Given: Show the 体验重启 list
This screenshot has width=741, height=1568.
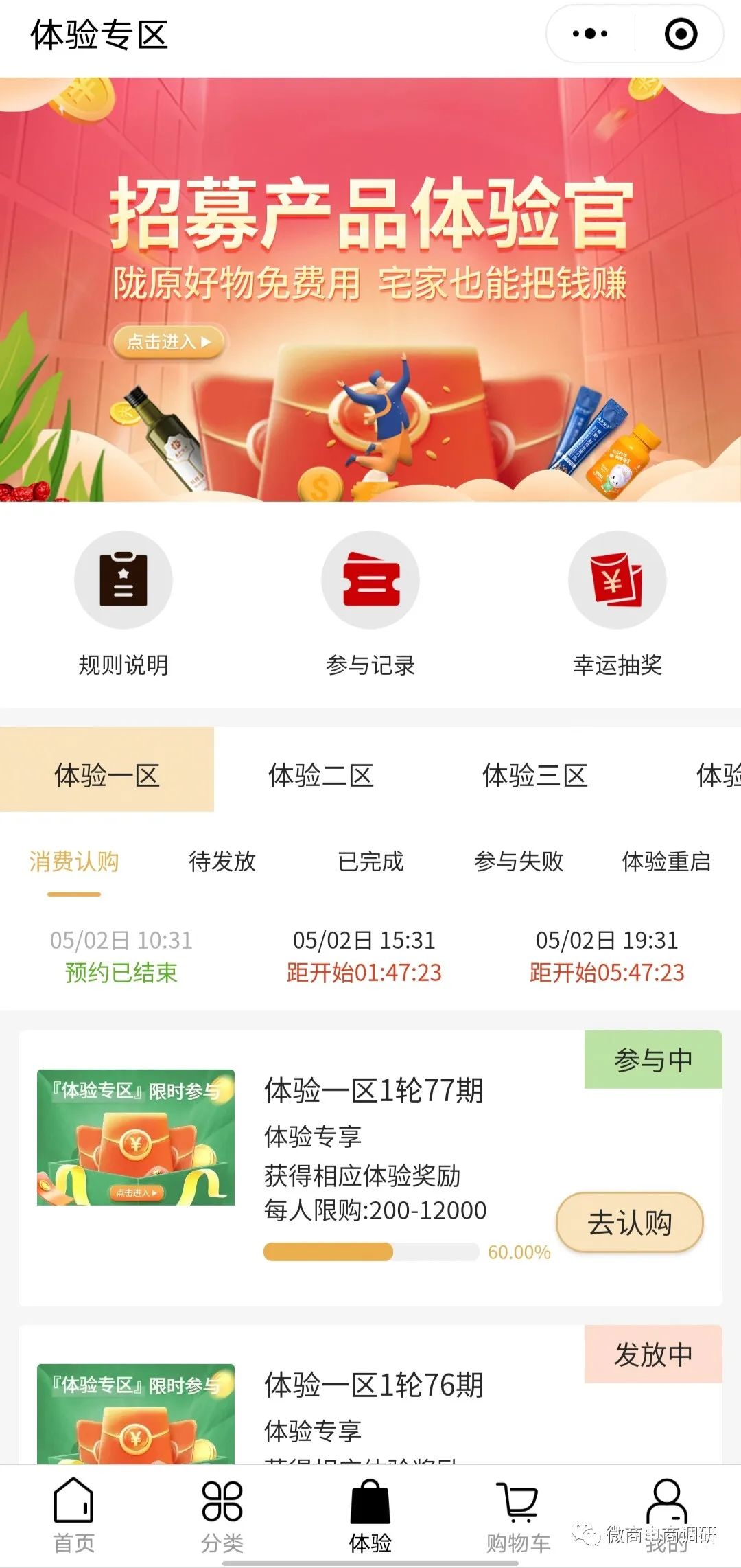Looking at the screenshot, I should (x=666, y=861).
